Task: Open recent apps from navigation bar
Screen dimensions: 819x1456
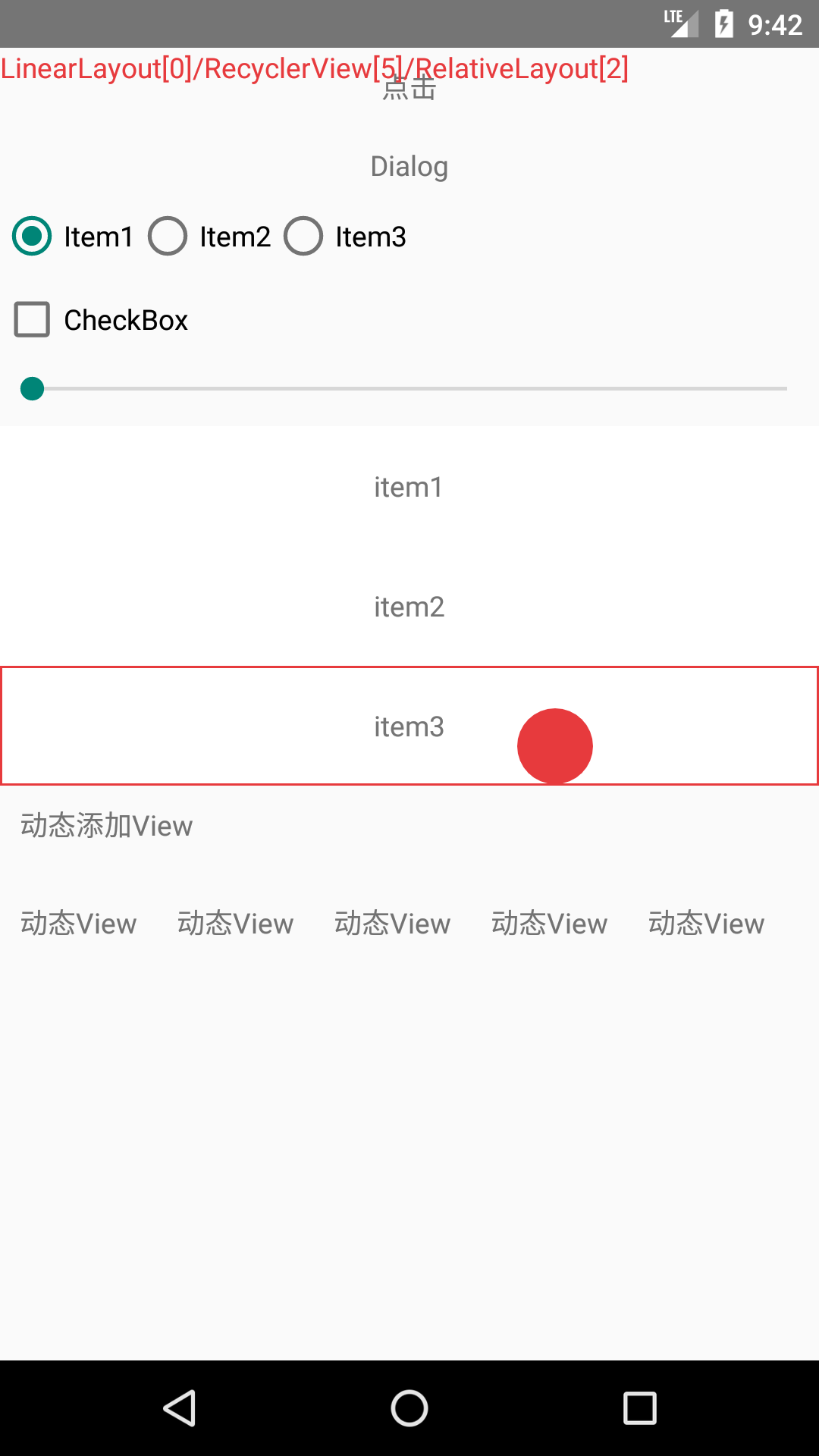Action: (639, 1408)
